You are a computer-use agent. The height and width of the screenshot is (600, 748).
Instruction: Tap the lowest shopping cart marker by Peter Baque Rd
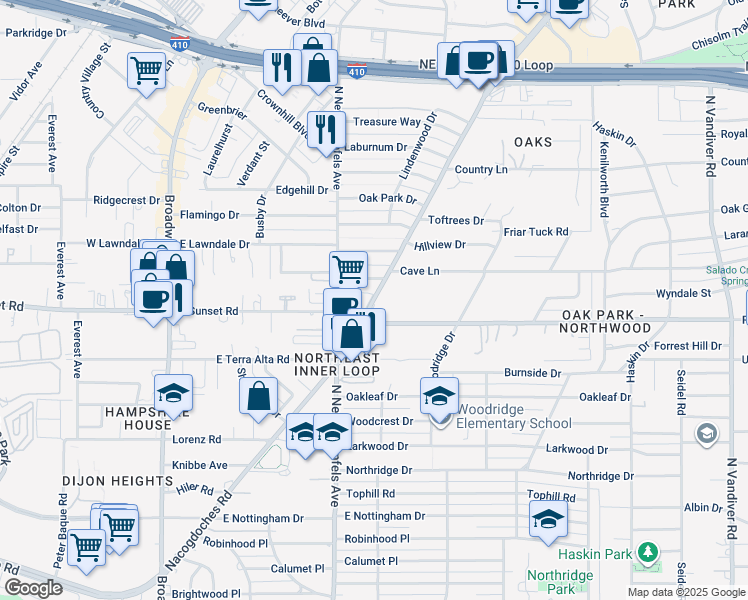pyautogui.click(x=86, y=549)
